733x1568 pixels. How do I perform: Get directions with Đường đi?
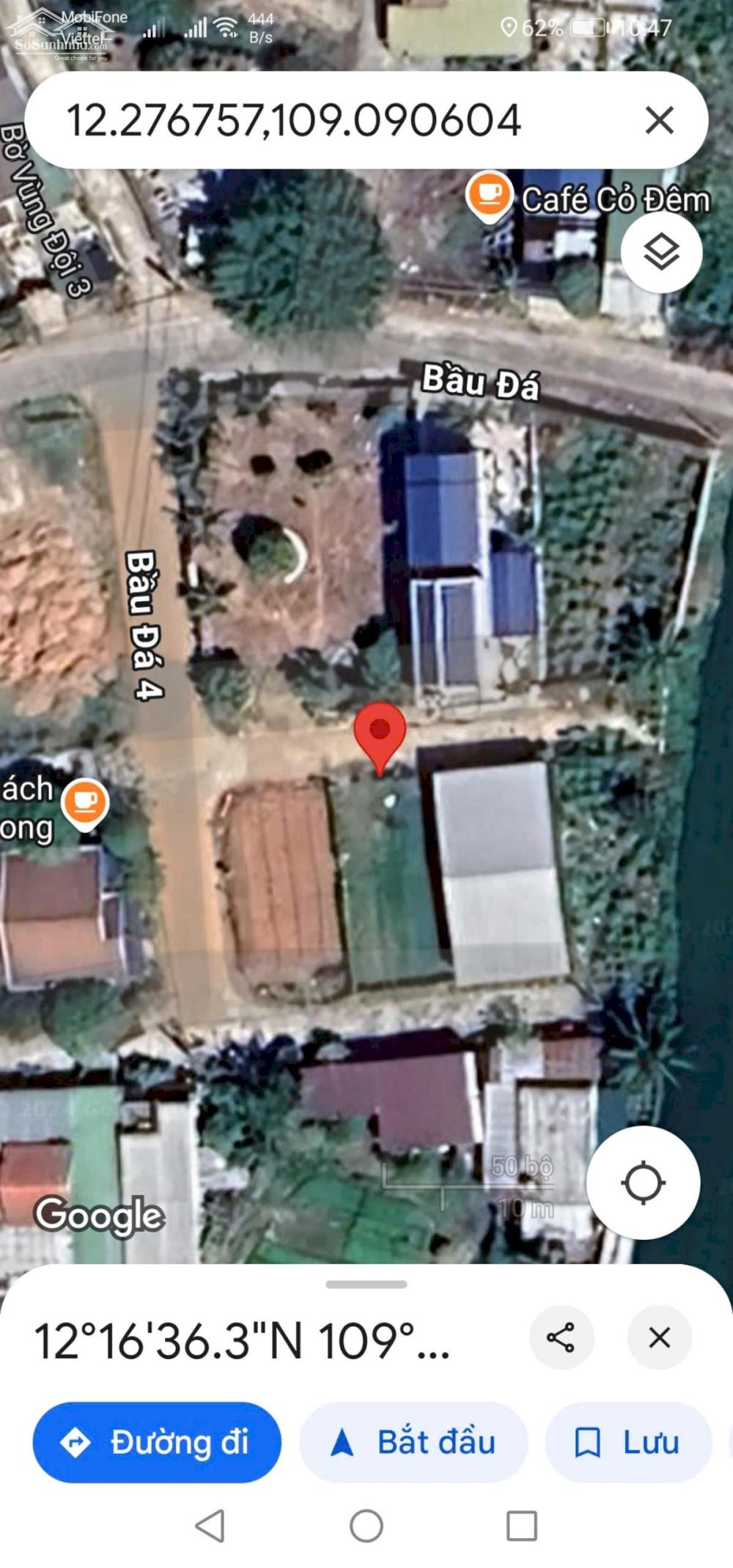click(157, 1442)
